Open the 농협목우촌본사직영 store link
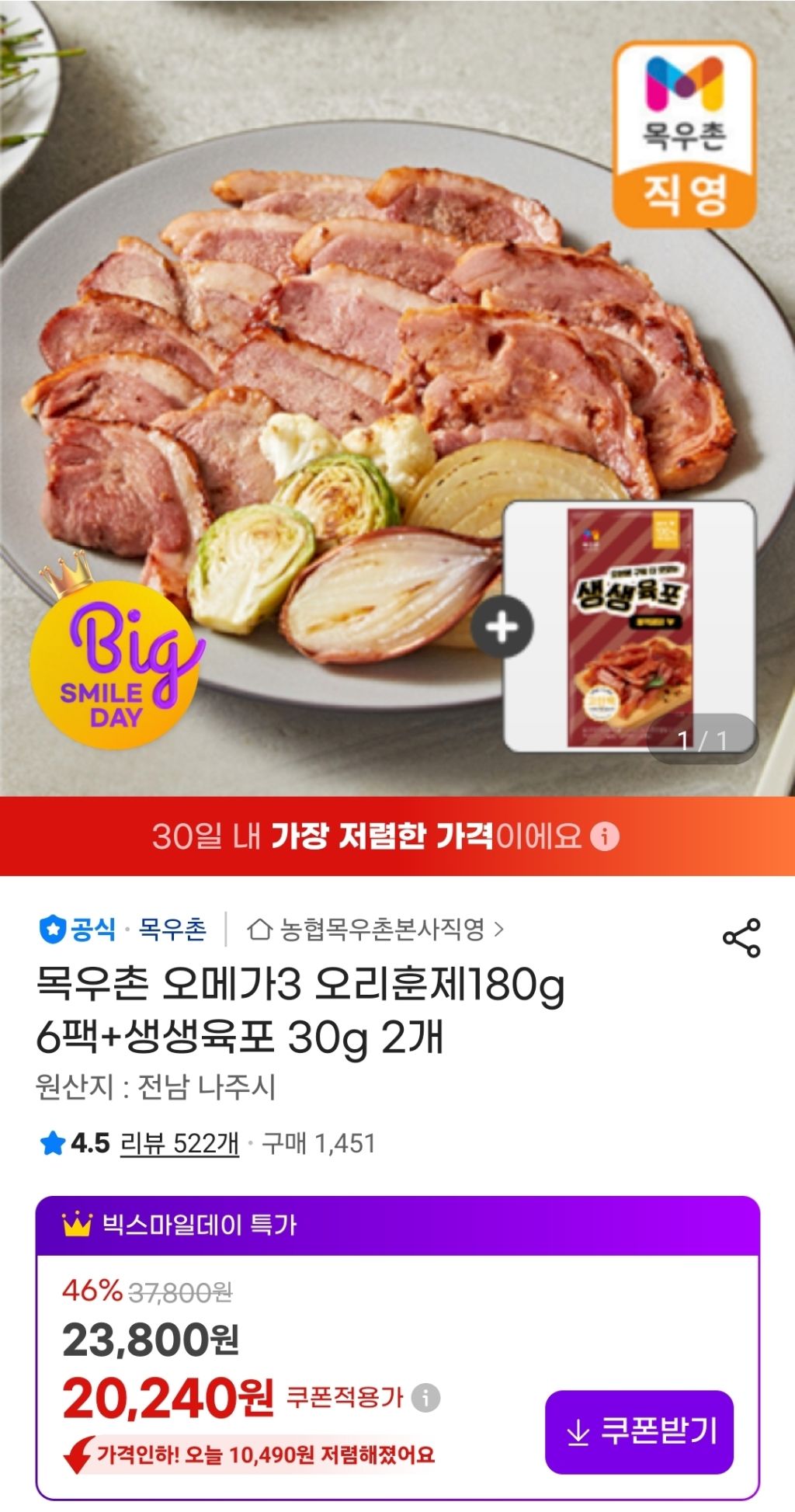 [x=376, y=929]
